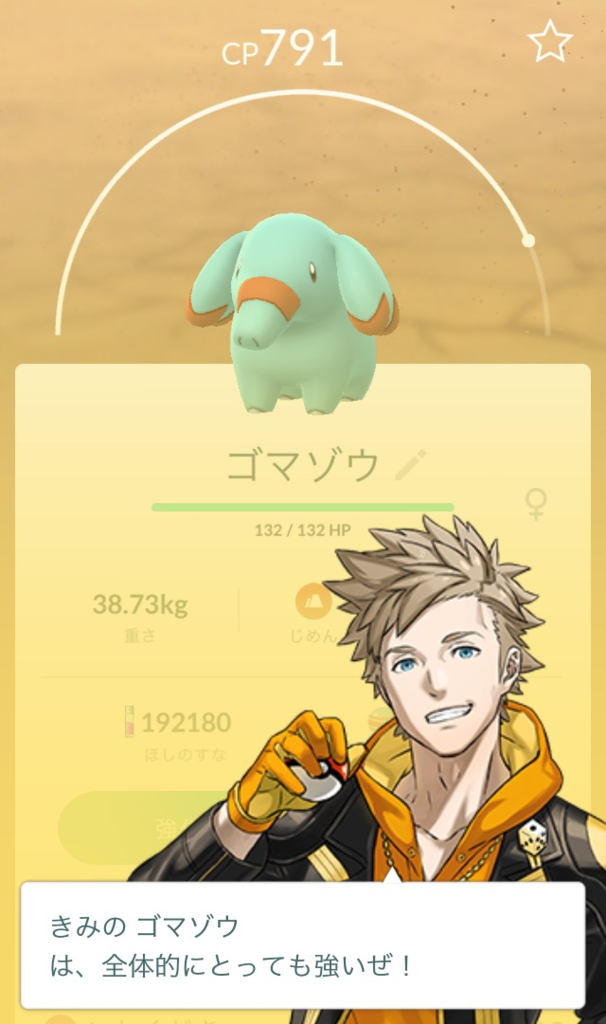This screenshot has height=1024, width=606.
Task: Tap the pencil to rename ゴマゾウ
Action: coord(410,465)
